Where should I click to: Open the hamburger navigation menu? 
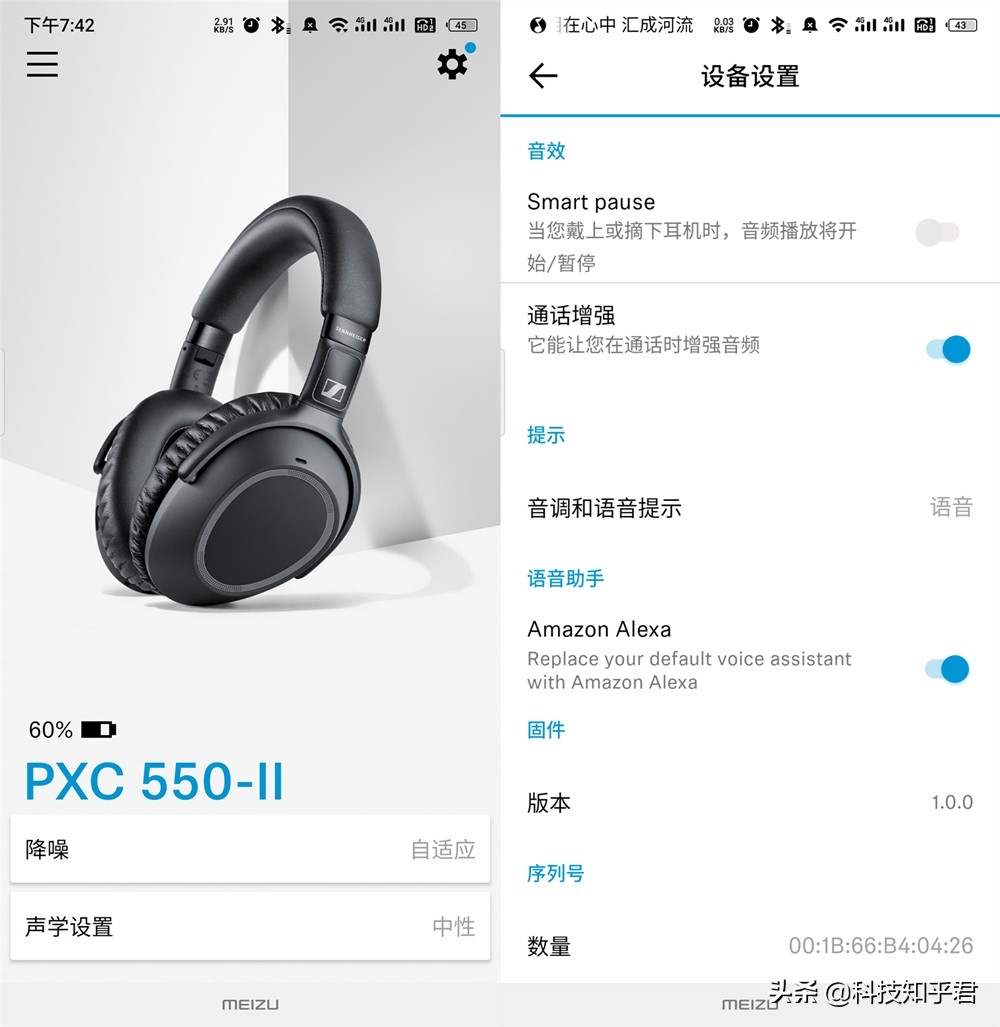(x=42, y=64)
